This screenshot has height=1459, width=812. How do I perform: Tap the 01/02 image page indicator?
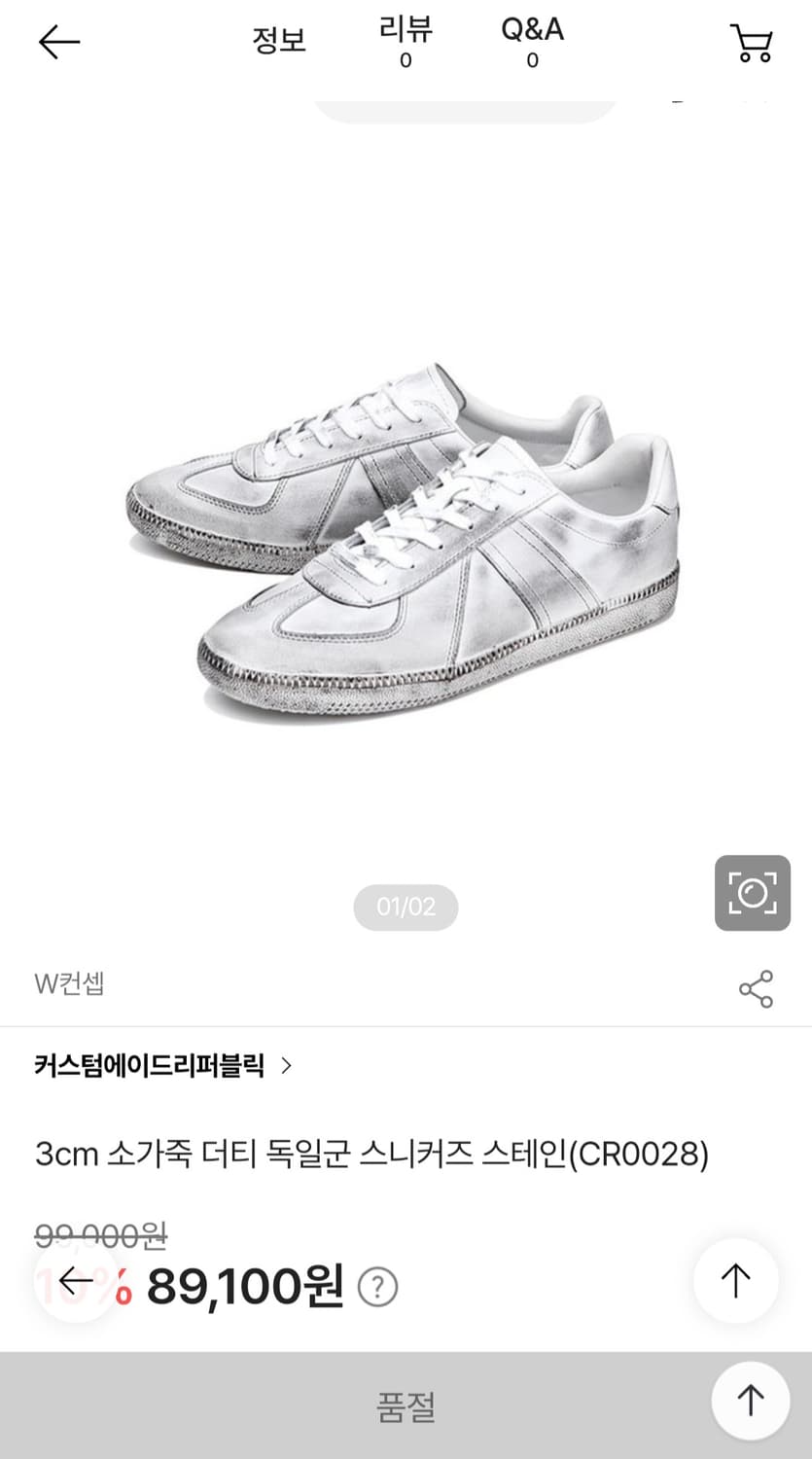tap(406, 907)
